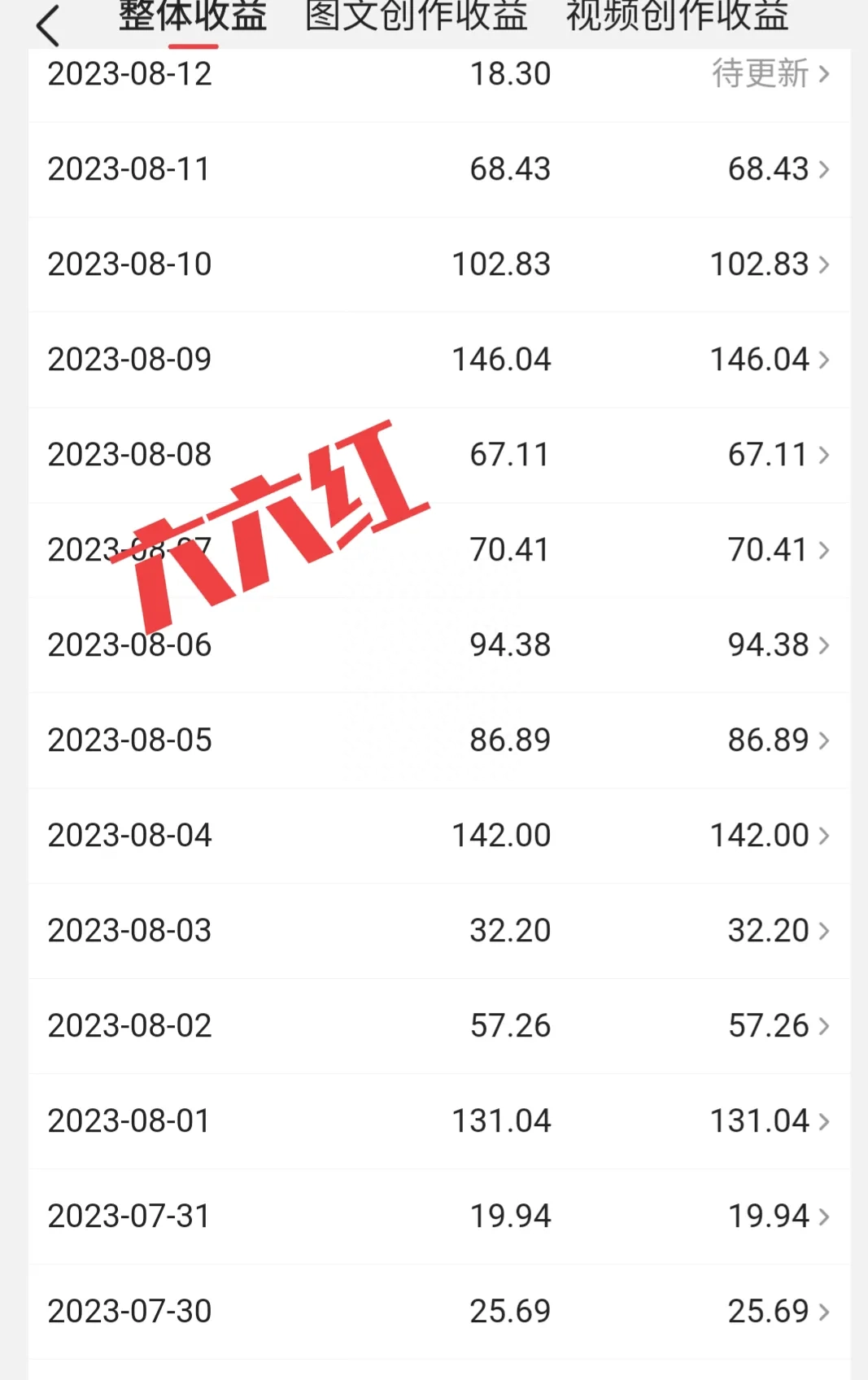Switch to the 视频创作收益 tab
Image resolution: width=868 pixels, height=1380 pixels.
(x=677, y=16)
